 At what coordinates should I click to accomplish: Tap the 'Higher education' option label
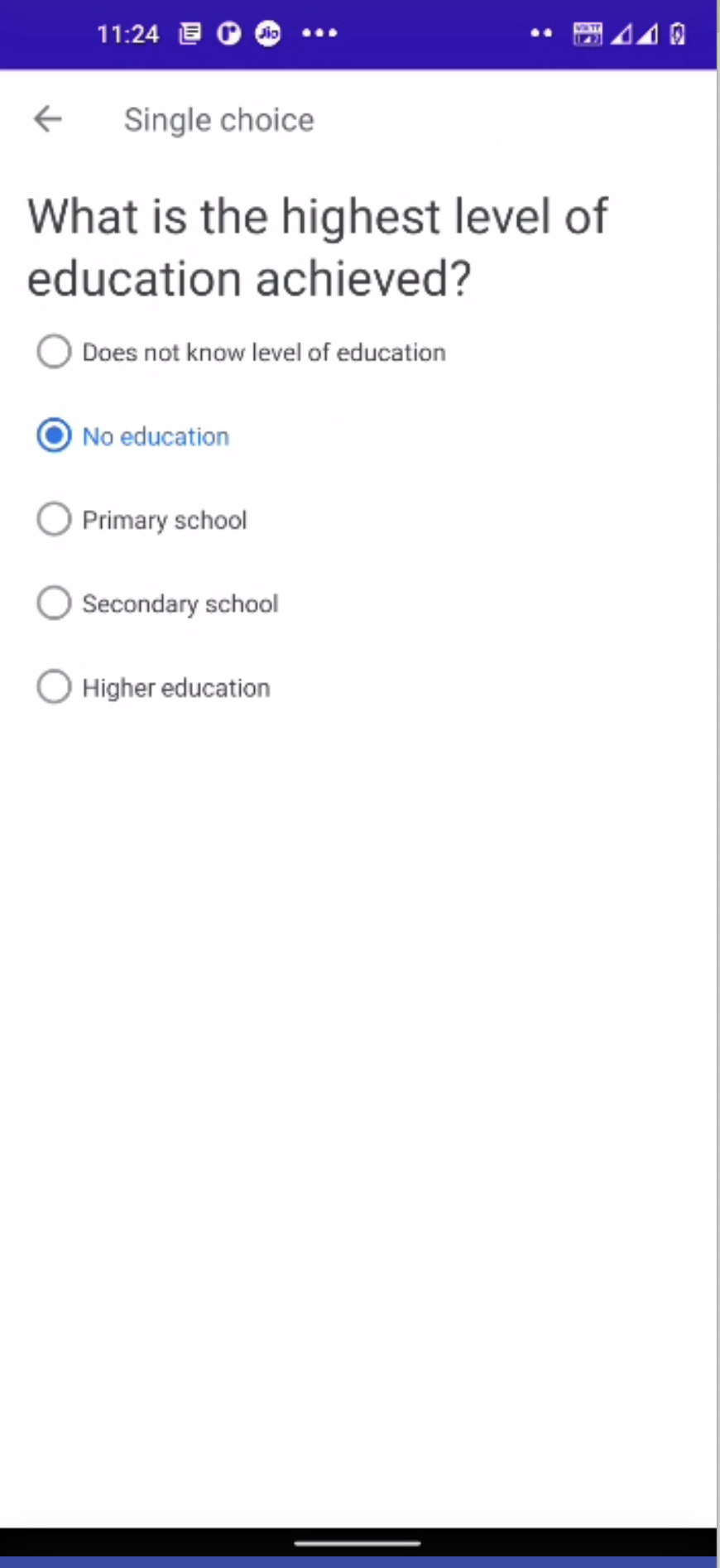point(175,687)
